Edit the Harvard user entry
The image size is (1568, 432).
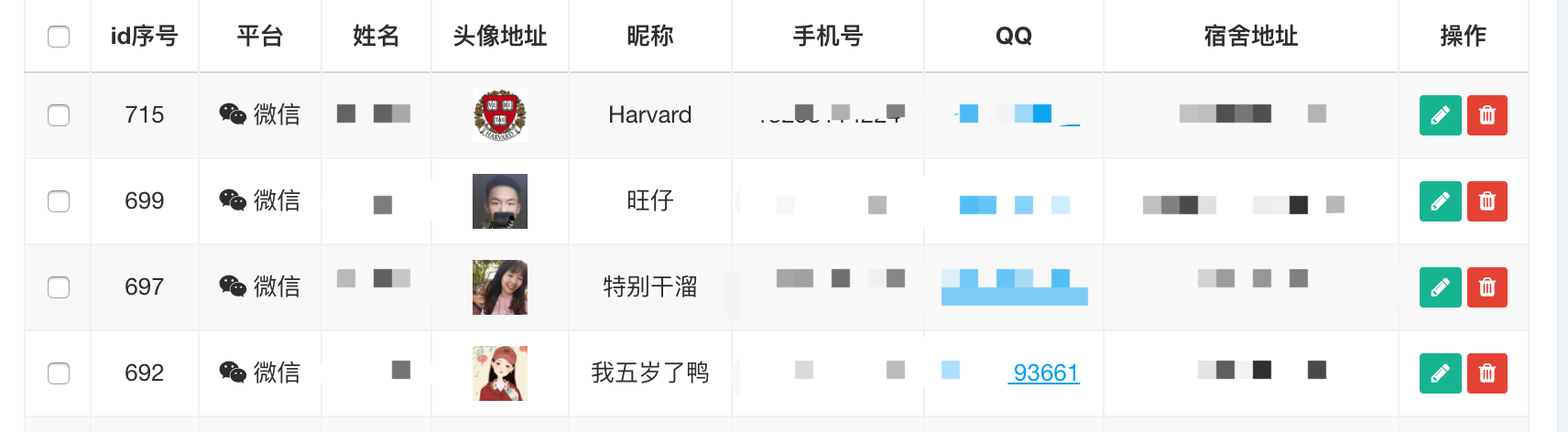(1440, 115)
